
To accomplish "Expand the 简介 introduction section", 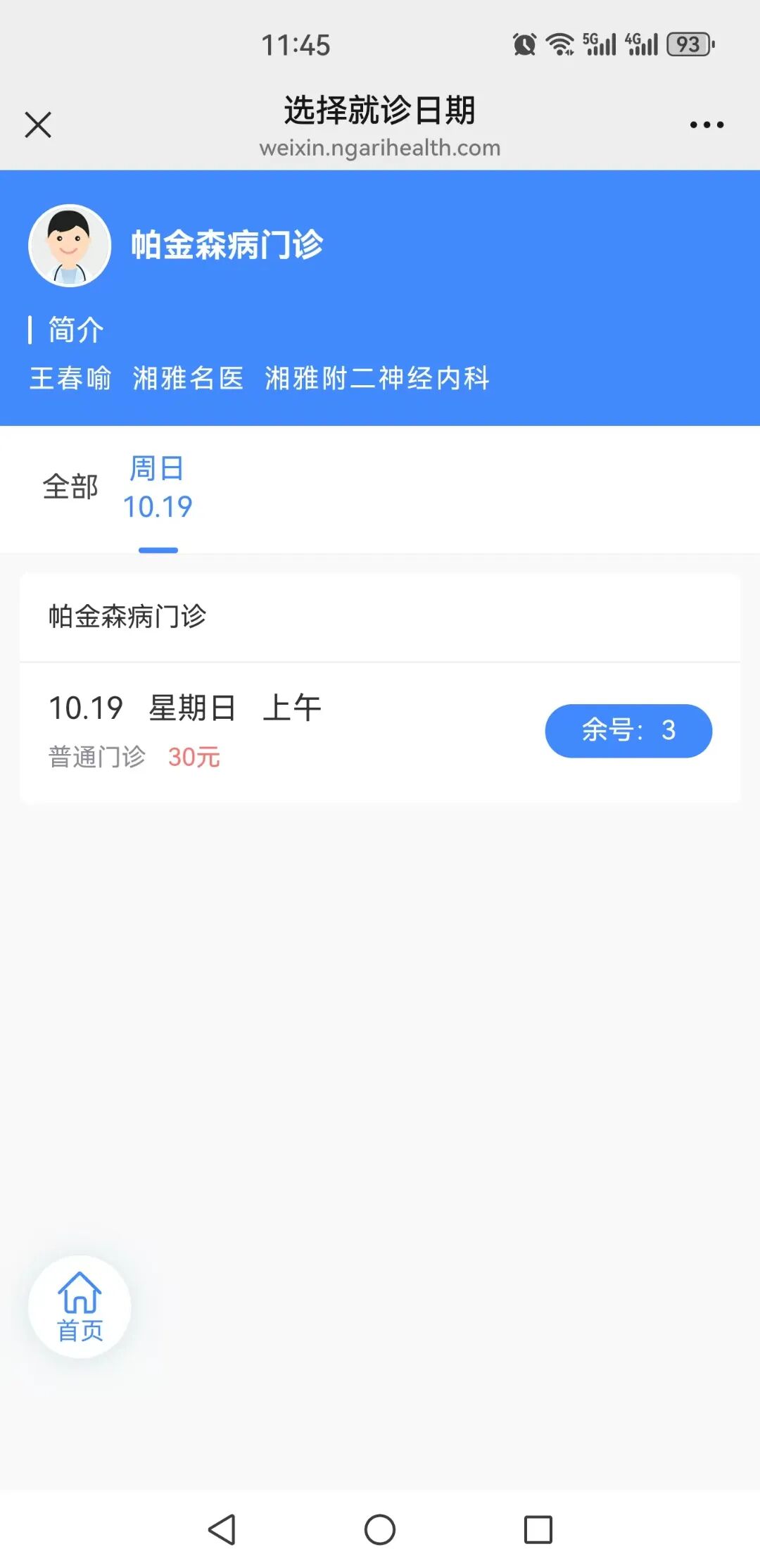I will coord(73,327).
